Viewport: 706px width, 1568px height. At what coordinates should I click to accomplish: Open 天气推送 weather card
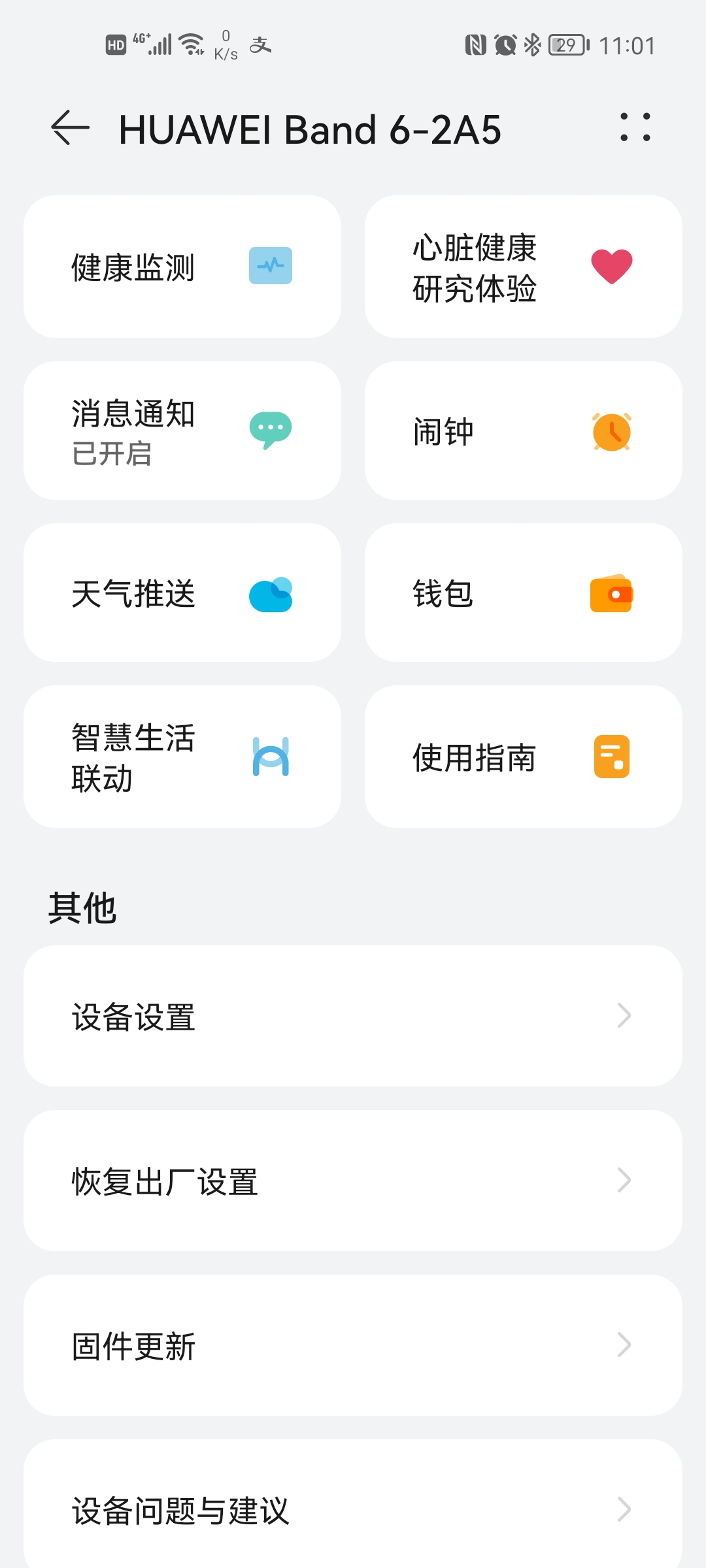182,593
